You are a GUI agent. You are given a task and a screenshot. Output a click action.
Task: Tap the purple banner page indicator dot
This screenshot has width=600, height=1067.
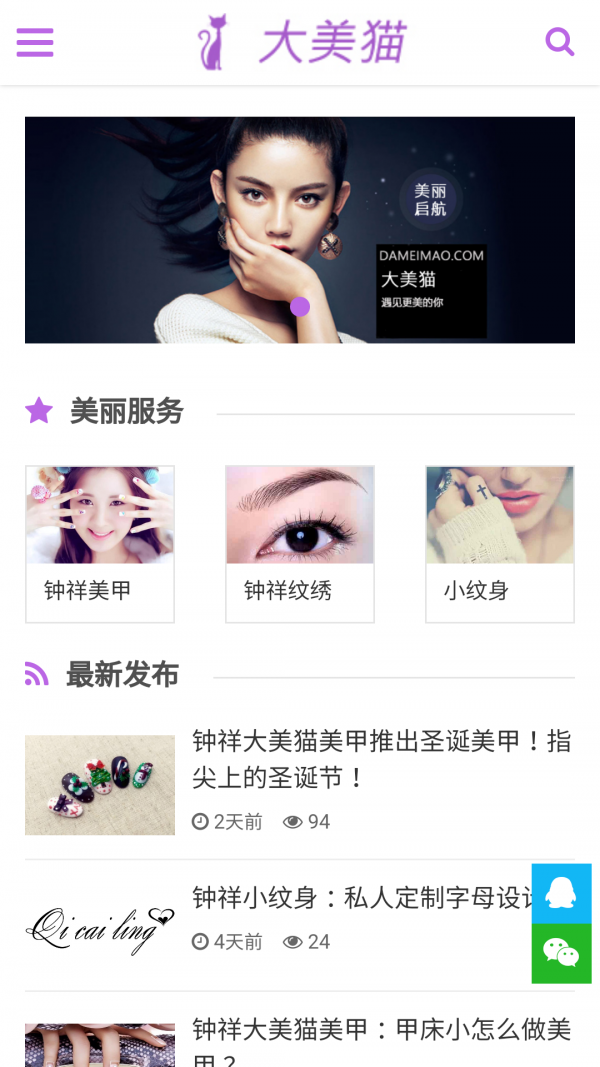tap(300, 307)
